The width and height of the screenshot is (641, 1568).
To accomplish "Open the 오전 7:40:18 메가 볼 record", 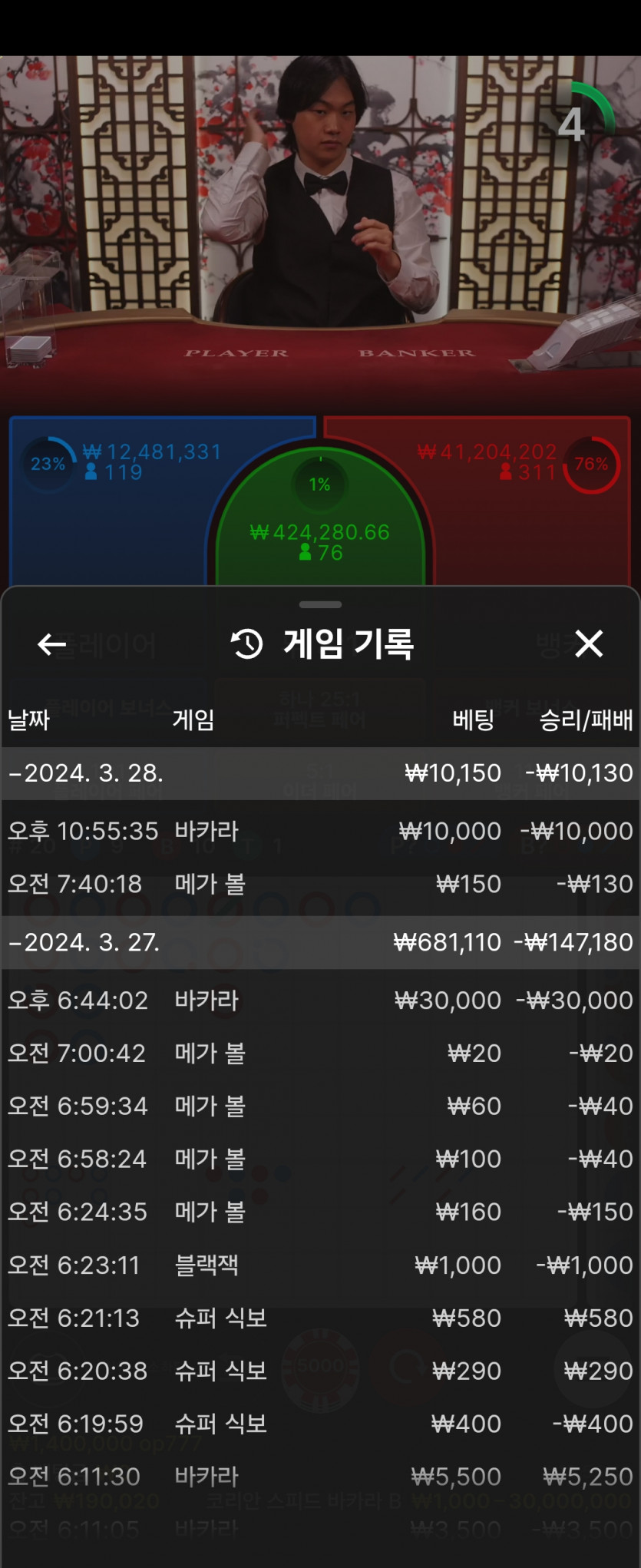I will pos(320,884).
